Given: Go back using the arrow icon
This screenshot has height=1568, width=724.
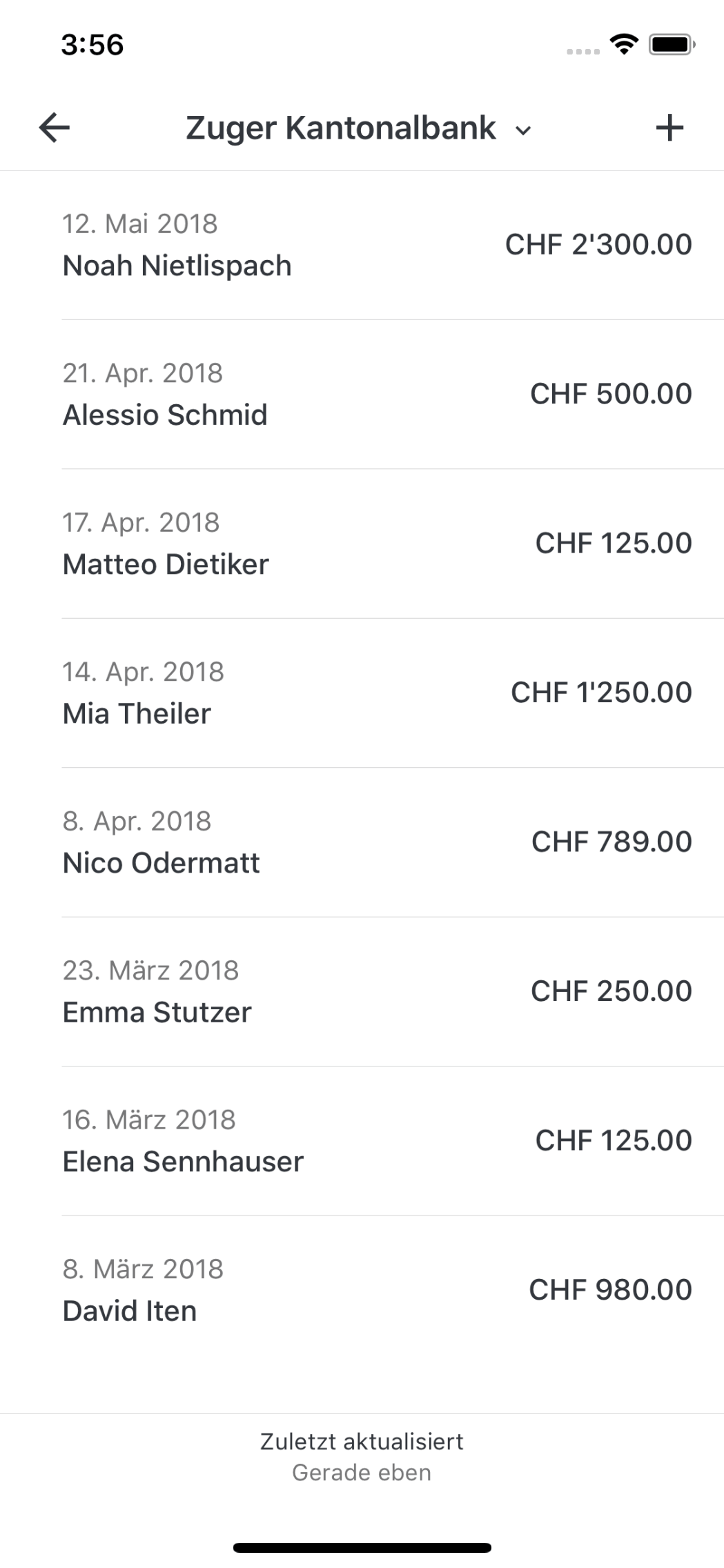Looking at the screenshot, I should point(55,128).
